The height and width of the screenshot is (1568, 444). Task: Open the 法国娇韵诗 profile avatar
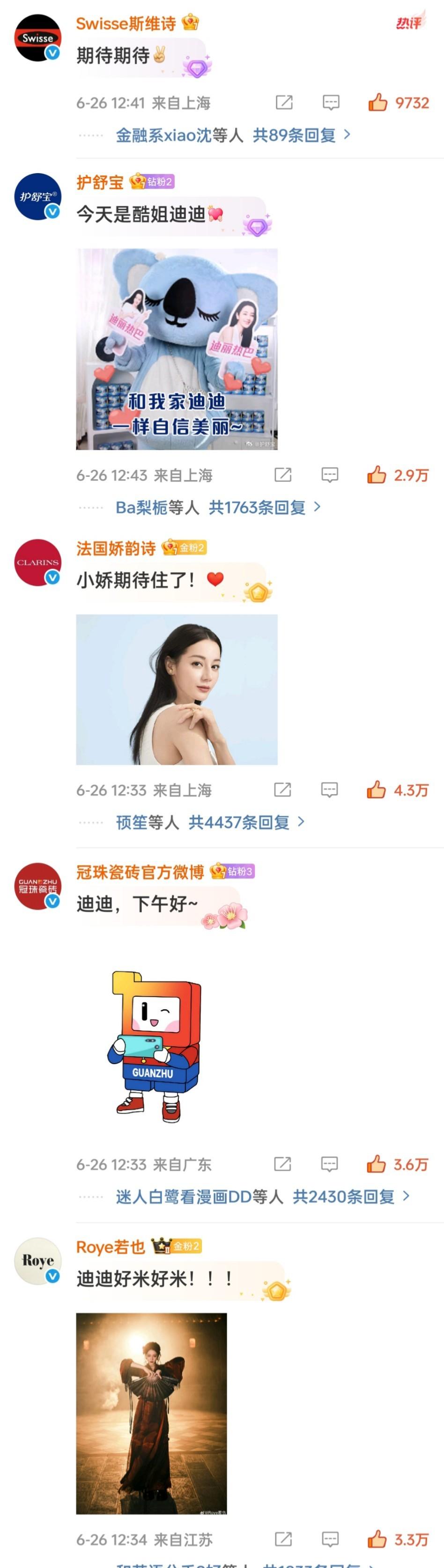click(38, 562)
